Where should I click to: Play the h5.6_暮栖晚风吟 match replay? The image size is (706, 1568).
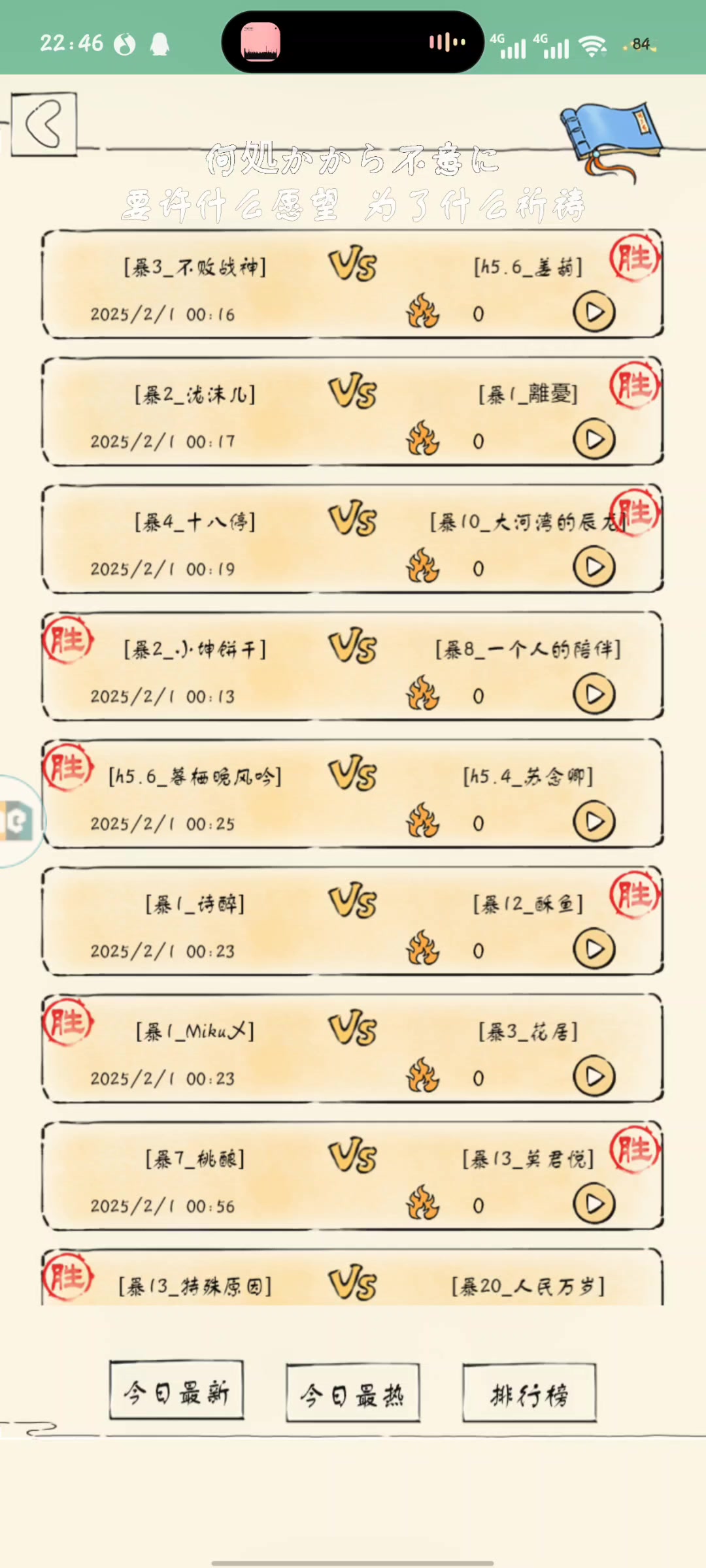point(594,822)
